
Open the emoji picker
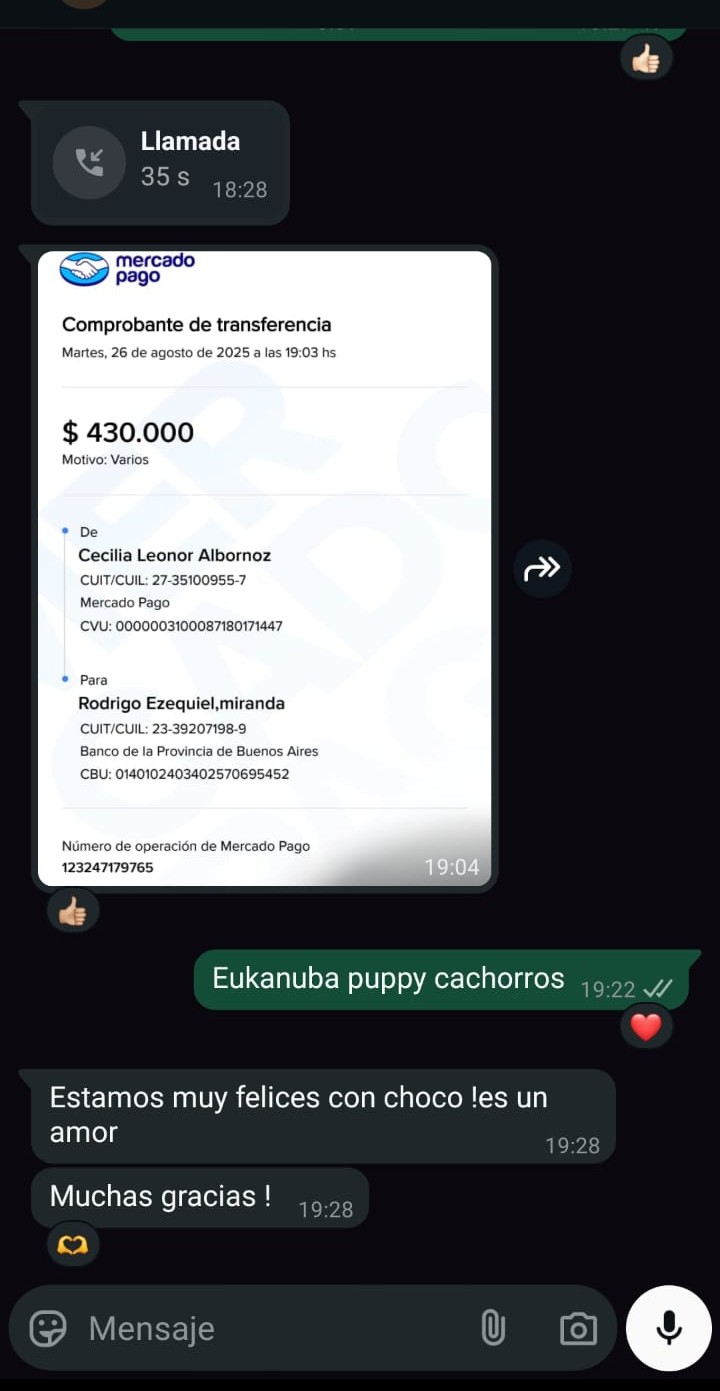click(47, 1328)
